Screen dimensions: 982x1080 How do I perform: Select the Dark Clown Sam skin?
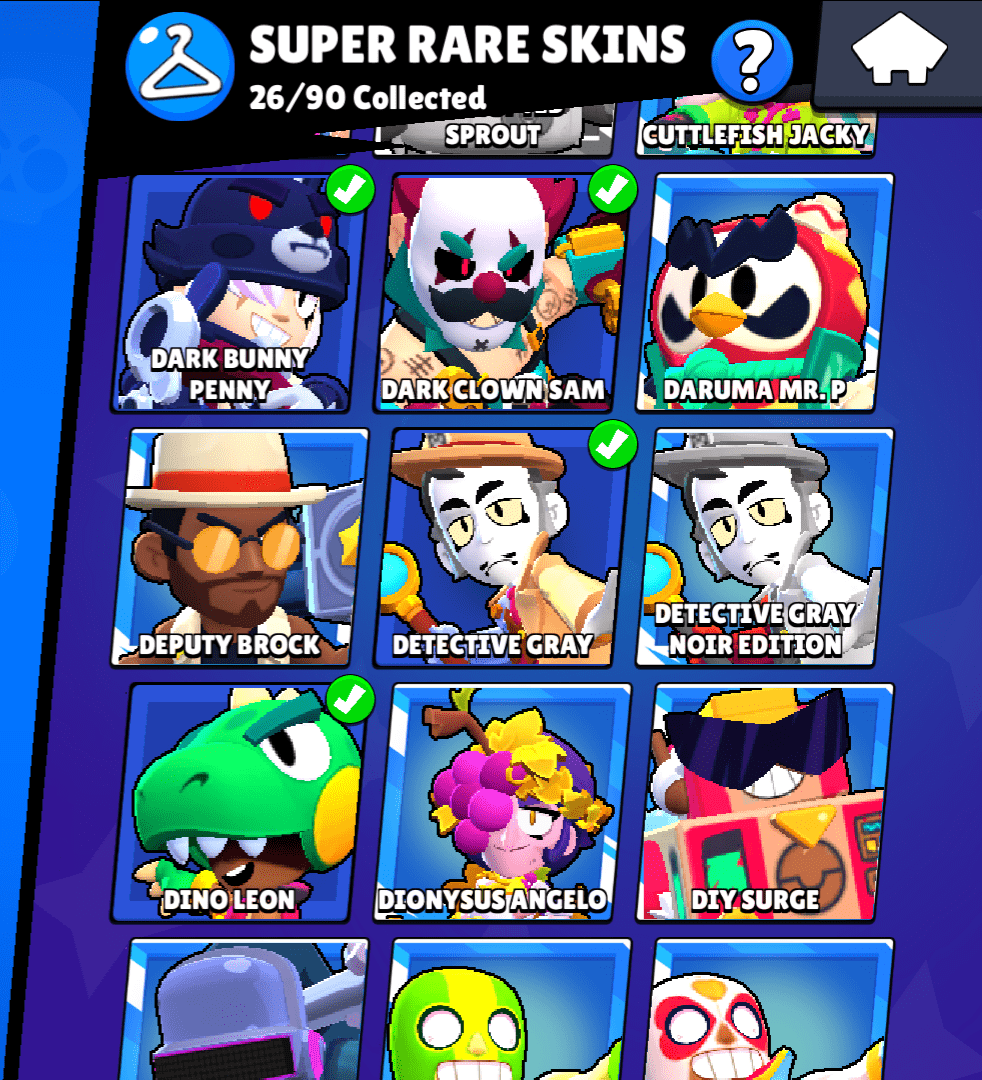click(x=494, y=292)
